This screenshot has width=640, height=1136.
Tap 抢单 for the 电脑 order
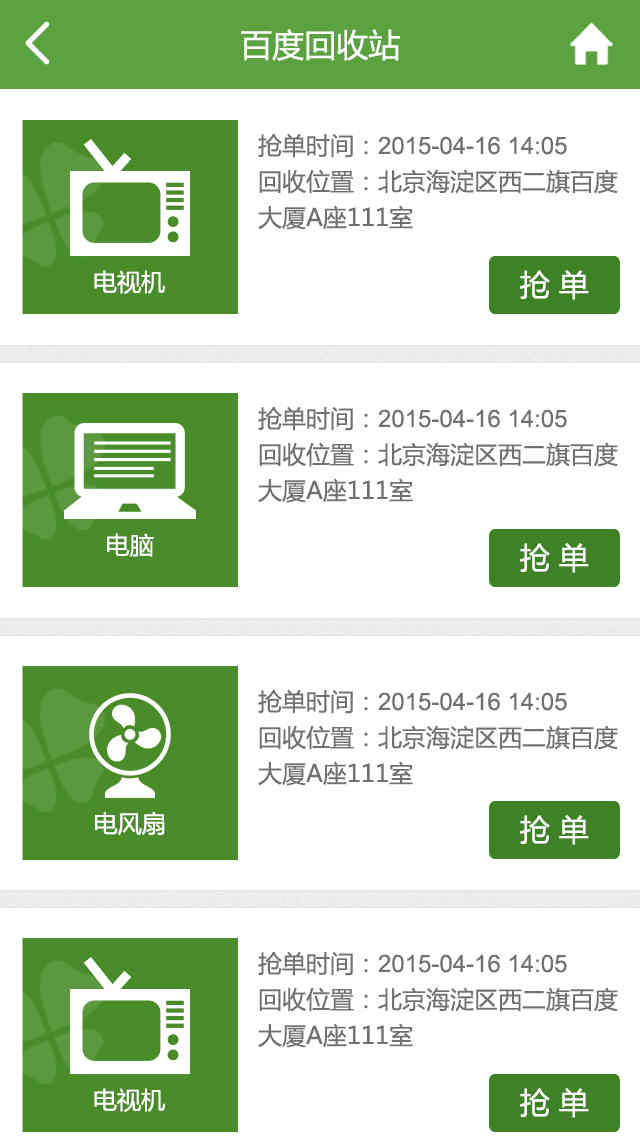(554, 558)
